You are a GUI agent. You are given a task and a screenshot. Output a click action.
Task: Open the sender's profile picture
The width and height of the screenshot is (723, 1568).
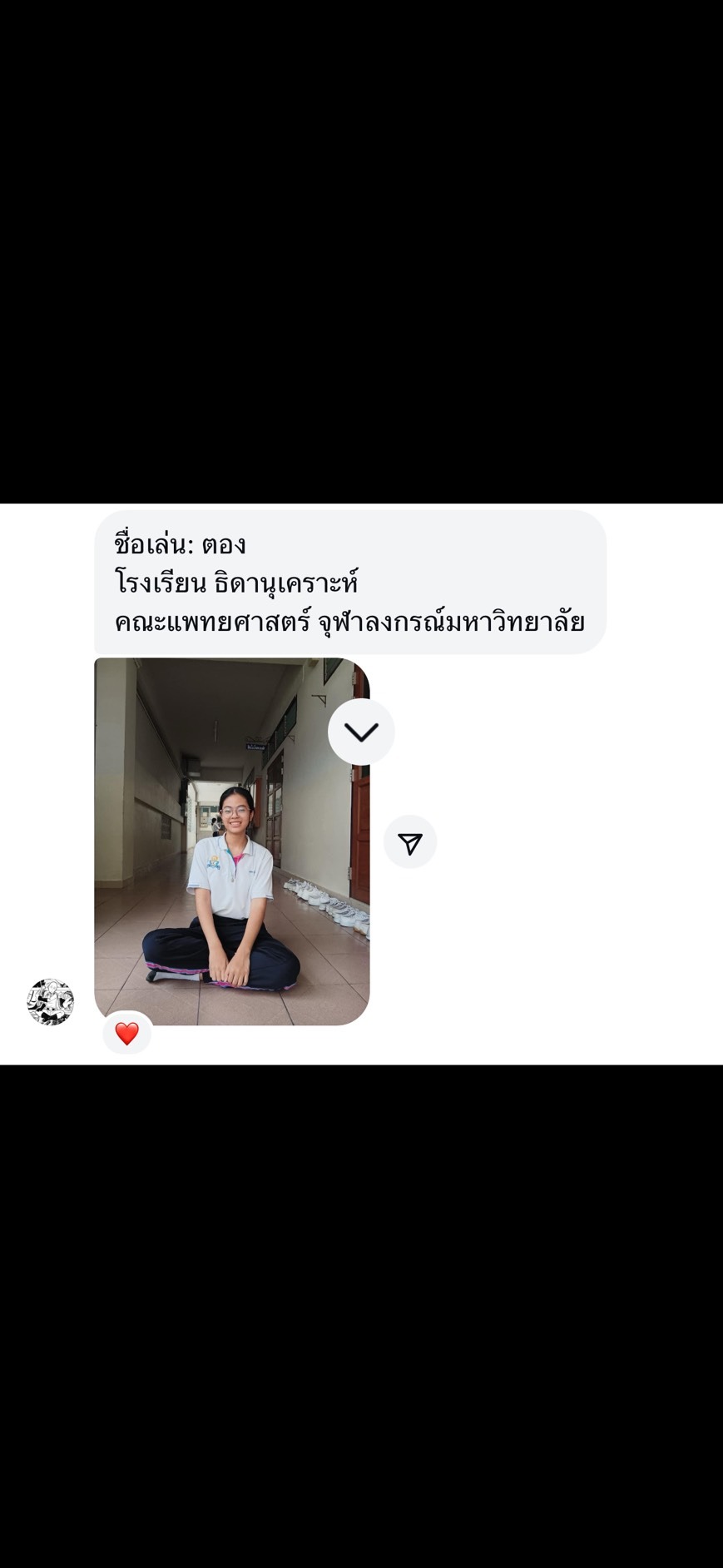click(x=51, y=1002)
